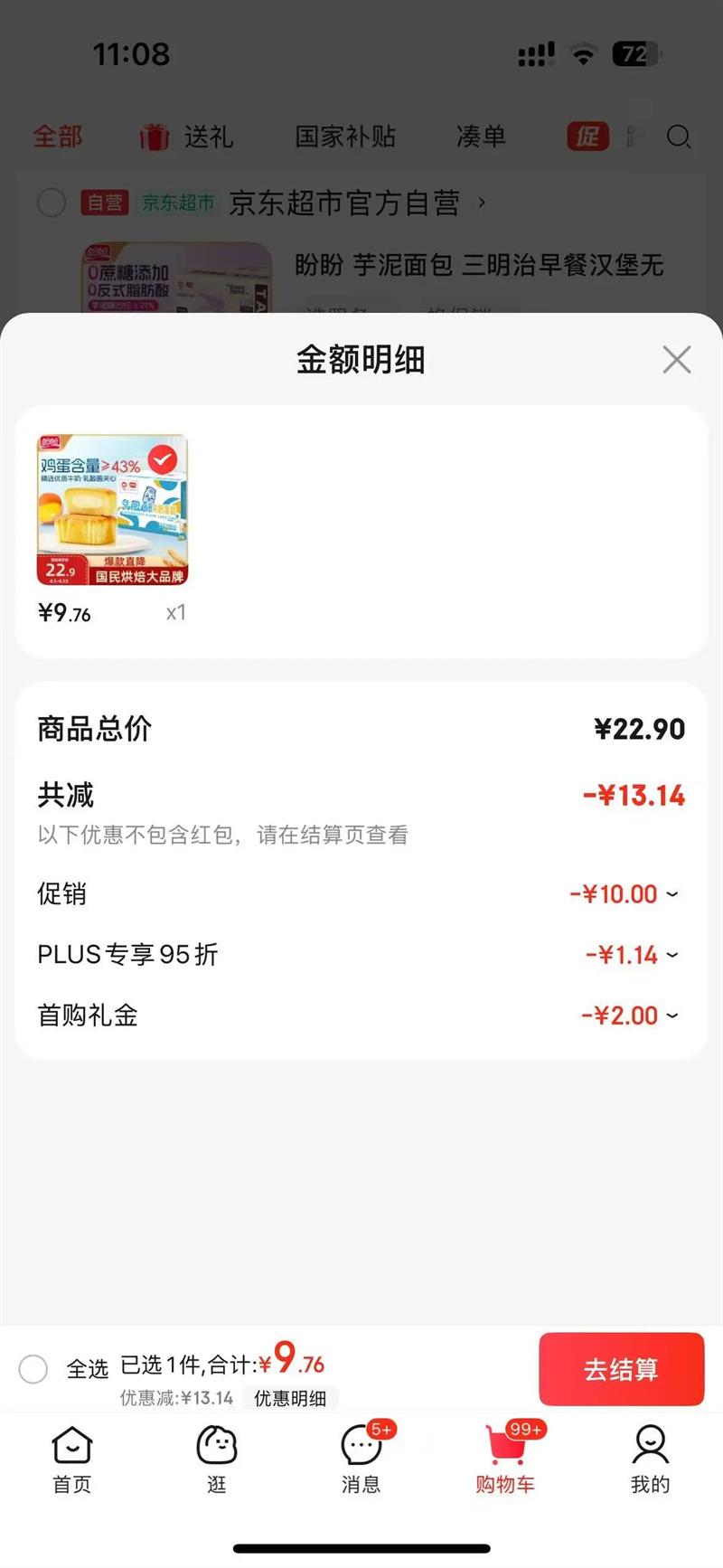Image resolution: width=723 pixels, height=1568 pixels.
Task: Switch to the 逛 tab
Action: click(217, 1459)
